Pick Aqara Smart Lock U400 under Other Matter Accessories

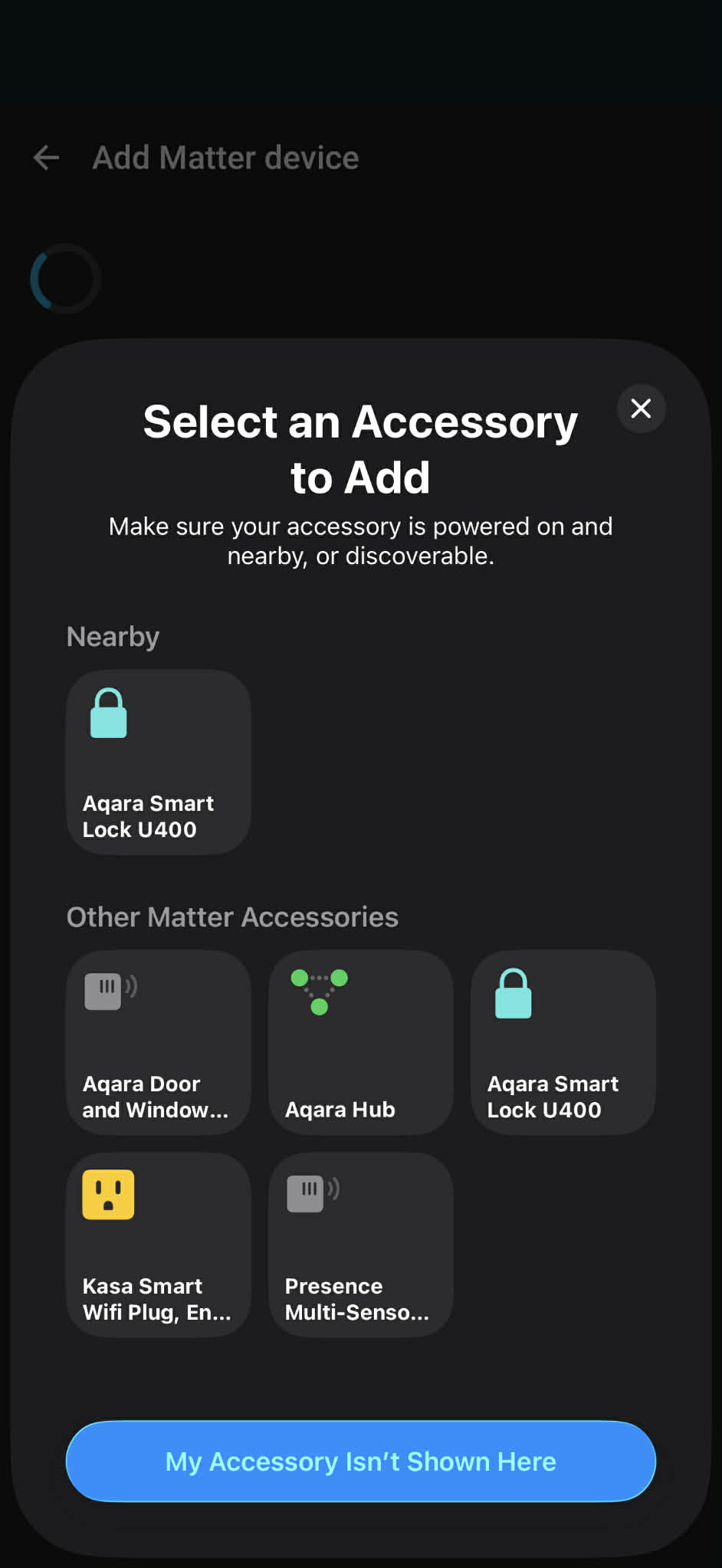pos(563,1042)
